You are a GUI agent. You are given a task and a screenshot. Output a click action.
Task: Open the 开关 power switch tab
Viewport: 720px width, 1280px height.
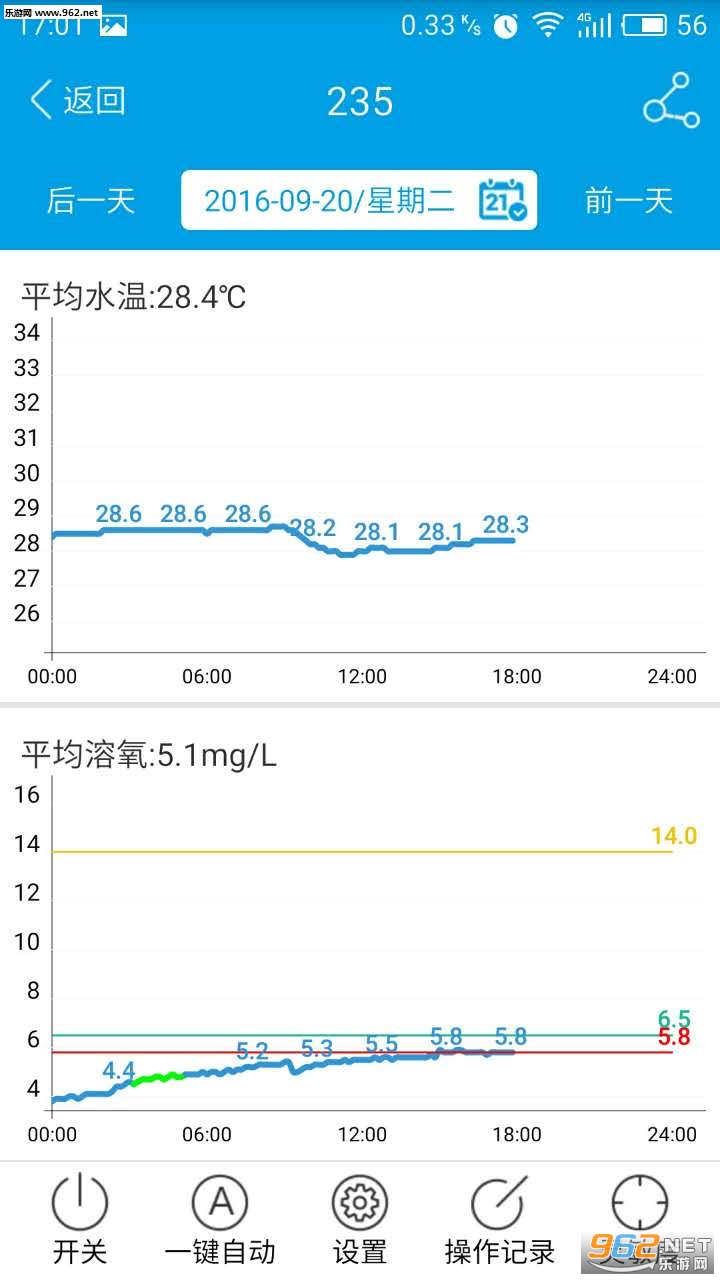(x=79, y=1218)
